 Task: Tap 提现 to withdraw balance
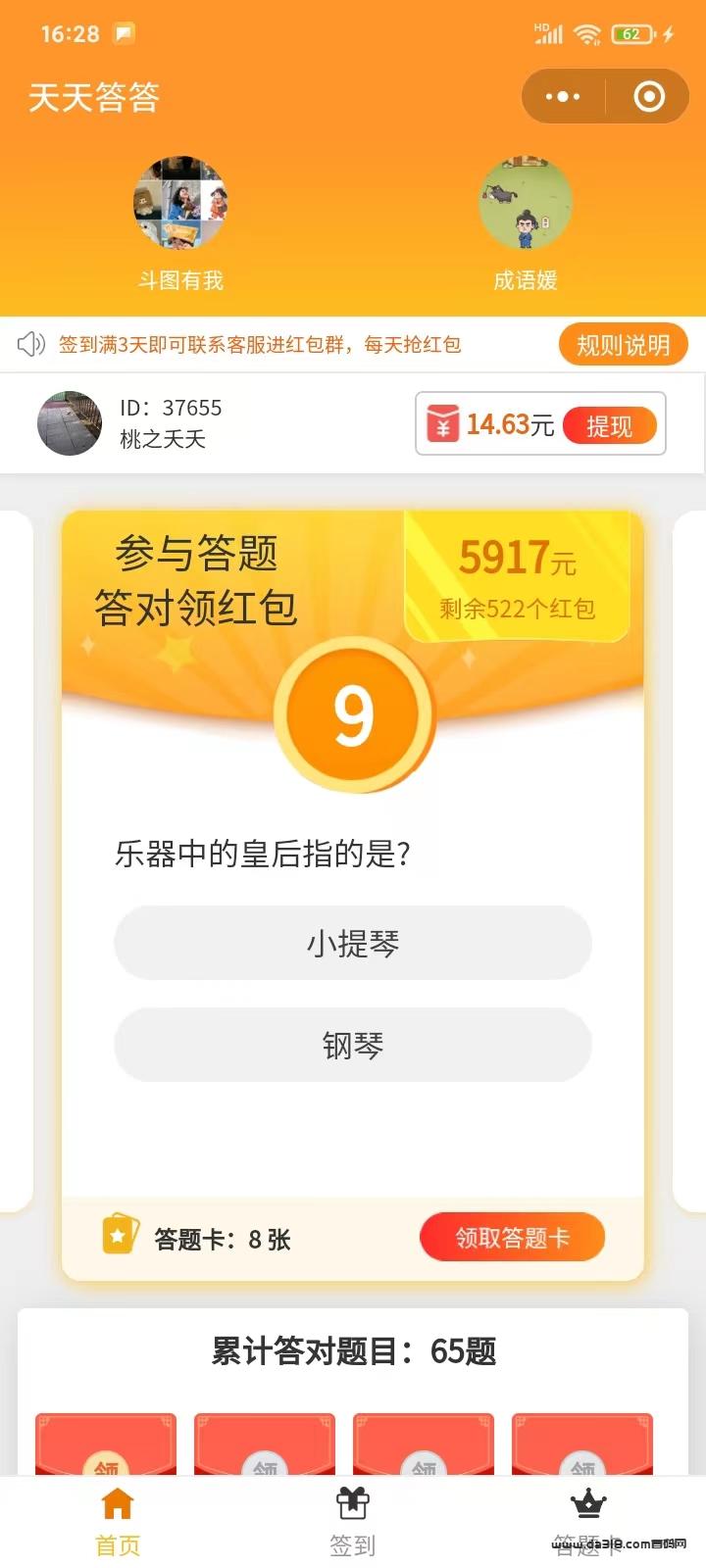(x=610, y=425)
